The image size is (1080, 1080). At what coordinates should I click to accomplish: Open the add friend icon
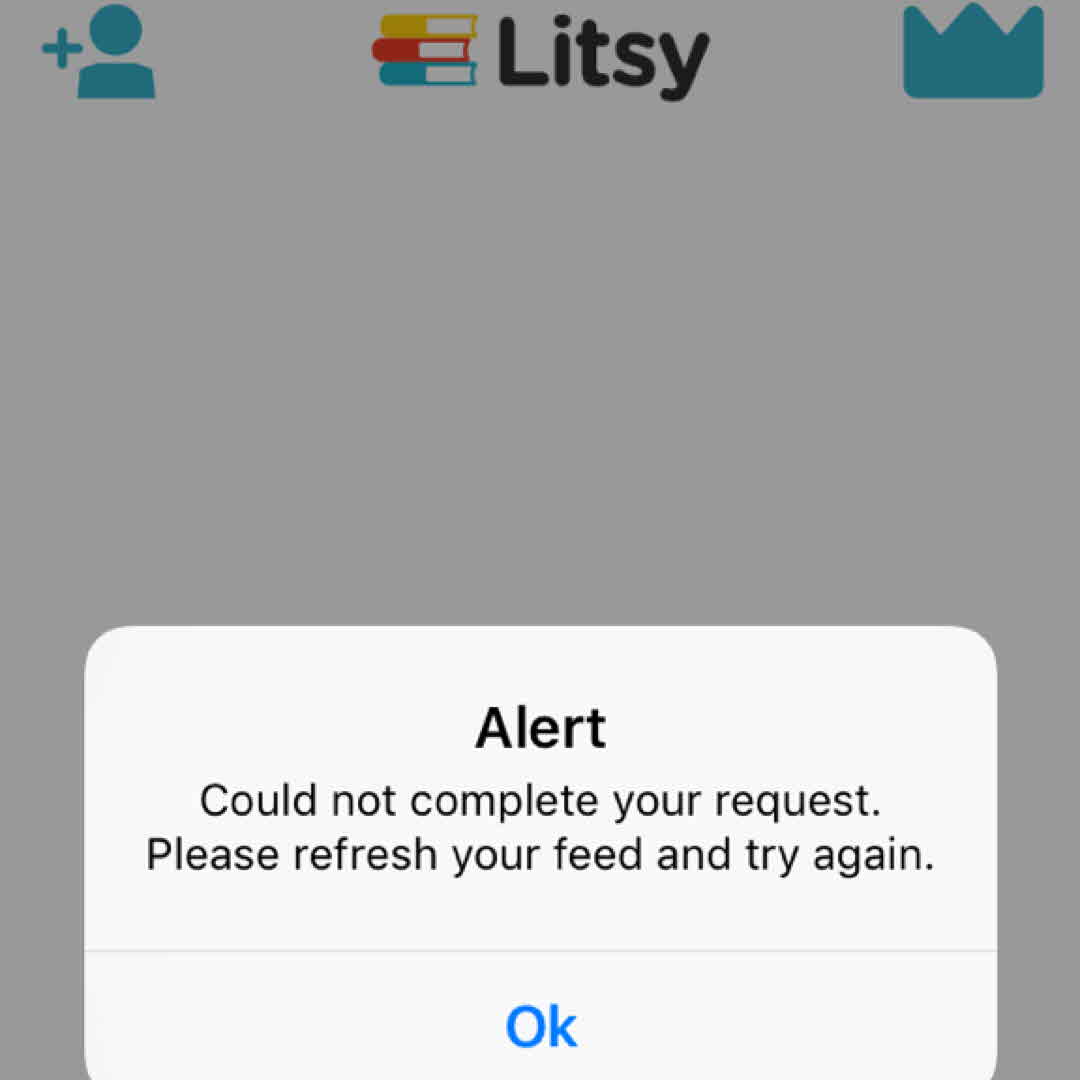click(100, 52)
